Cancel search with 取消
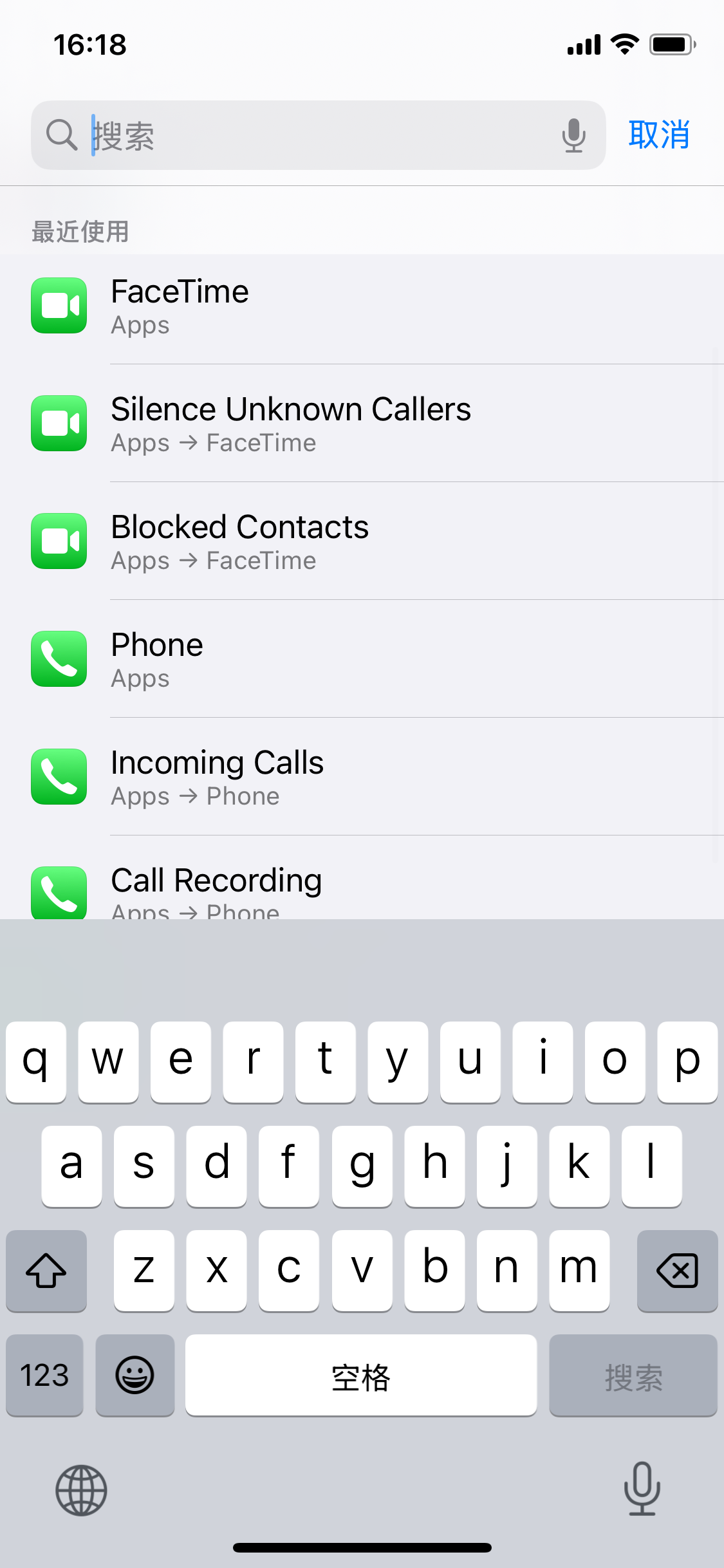The width and height of the screenshot is (724, 1568). [658, 135]
